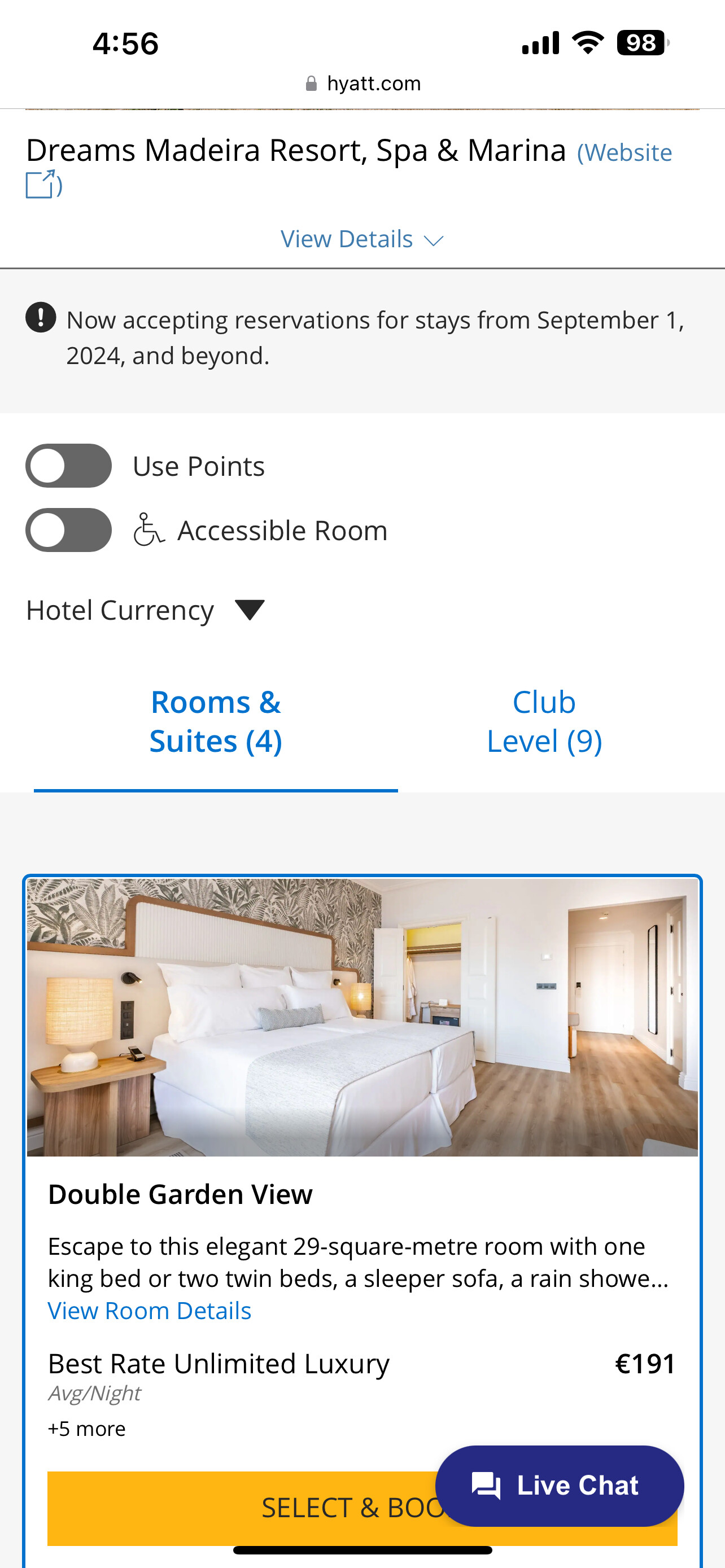The width and height of the screenshot is (725, 1568).
Task: Open the Double Garden View room photo
Action: pyautogui.click(x=362, y=1017)
